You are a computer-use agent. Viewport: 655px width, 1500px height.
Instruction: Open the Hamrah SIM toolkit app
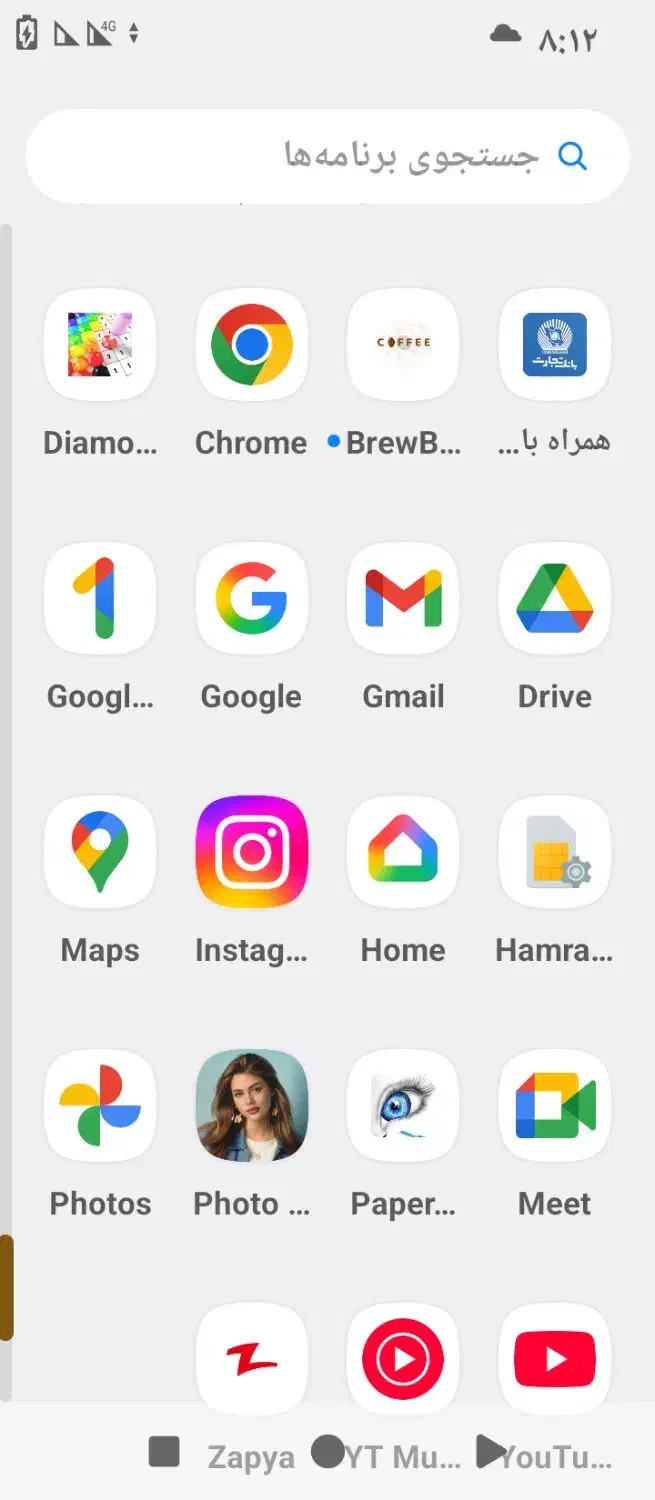click(554, 852)
